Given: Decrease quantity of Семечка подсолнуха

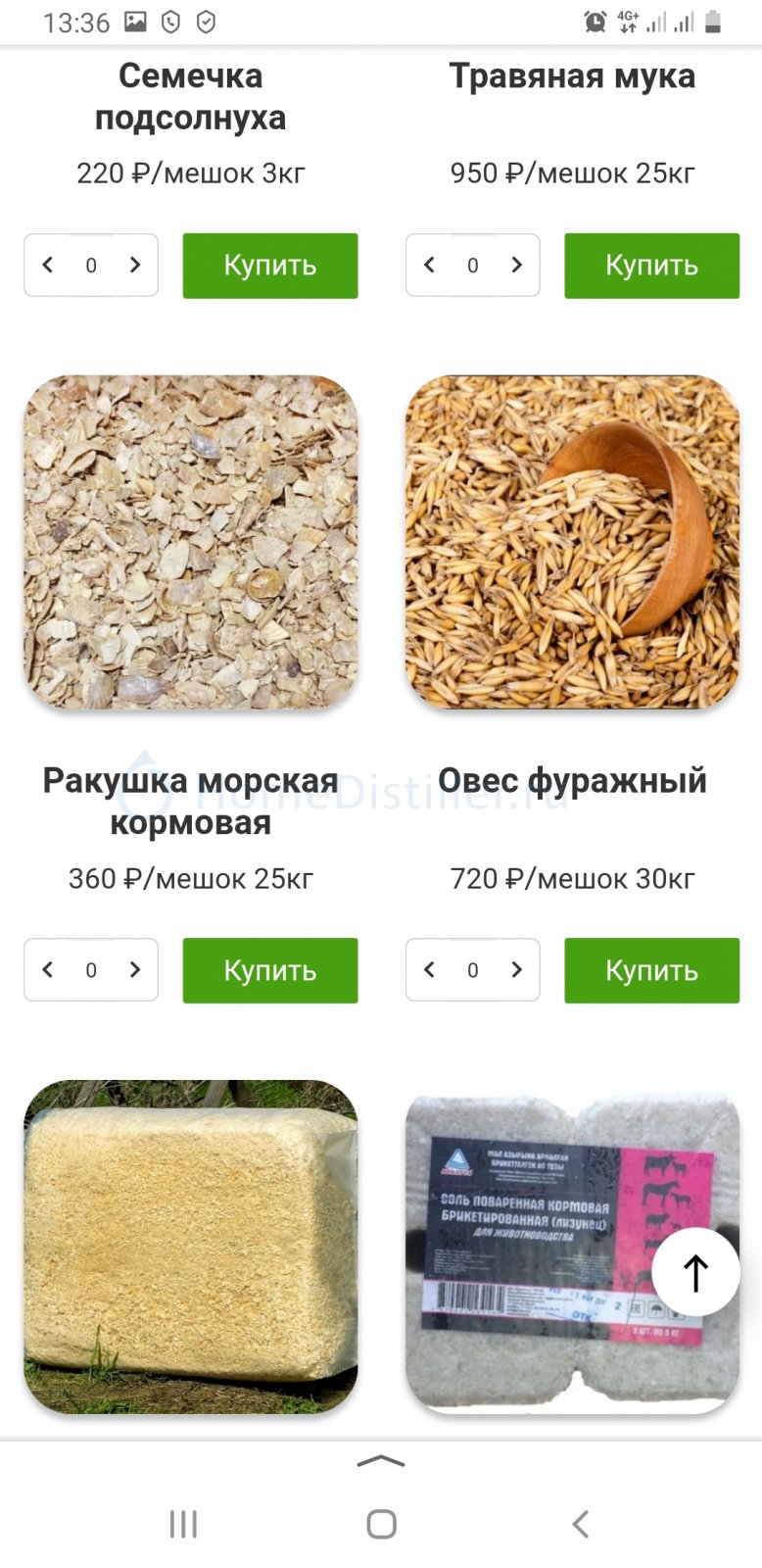Looking at the screenshot, I should 47,265.
